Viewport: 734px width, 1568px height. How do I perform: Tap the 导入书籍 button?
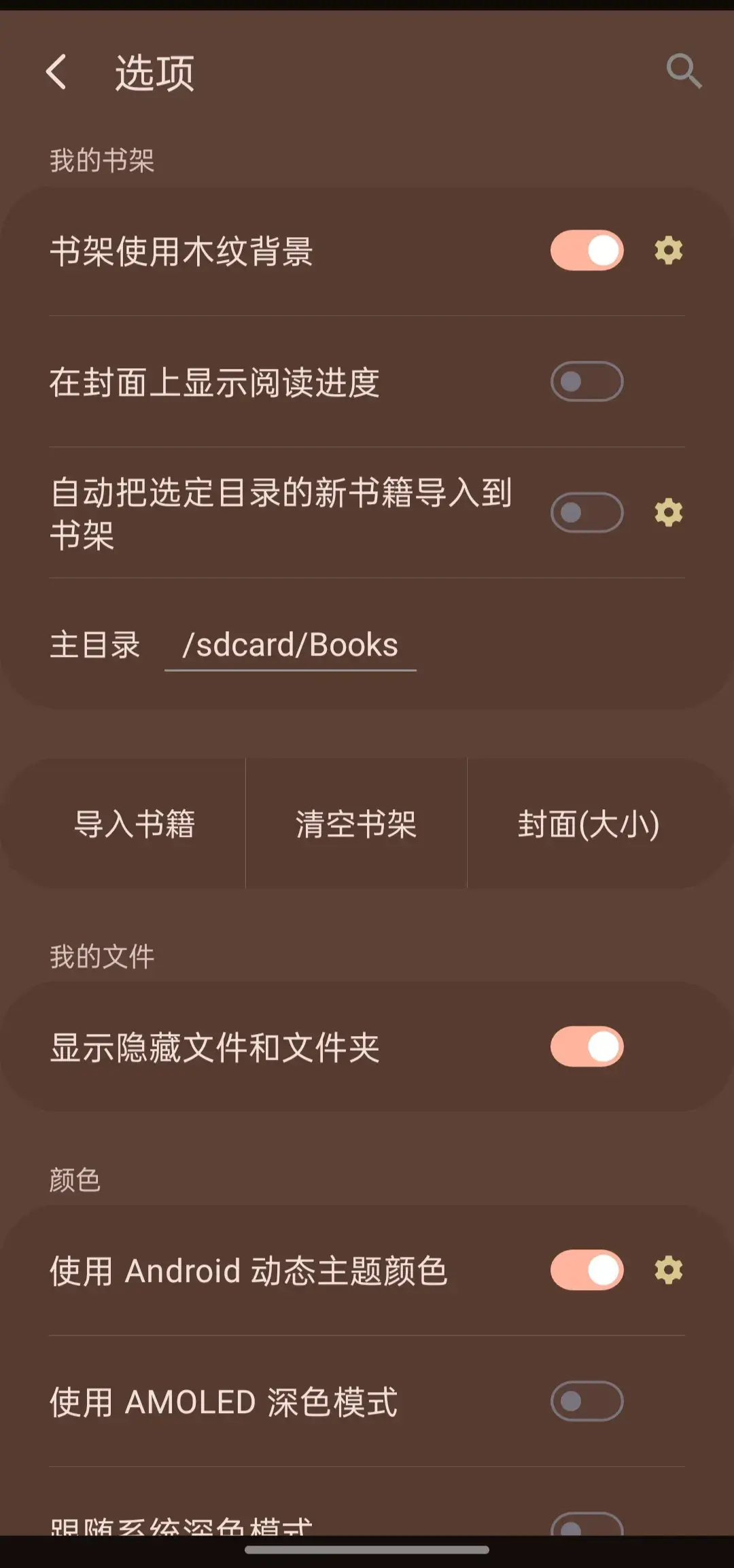click(135, 824)
